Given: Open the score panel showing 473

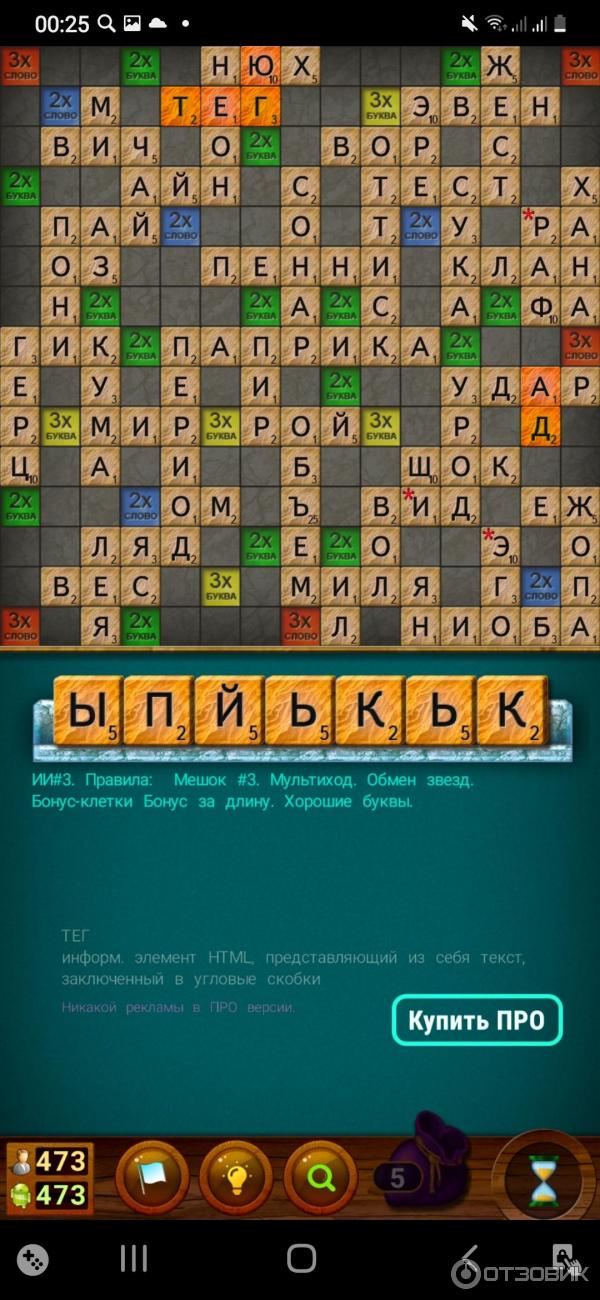Looking at the screenshot, I should [x=49, y=1178].
